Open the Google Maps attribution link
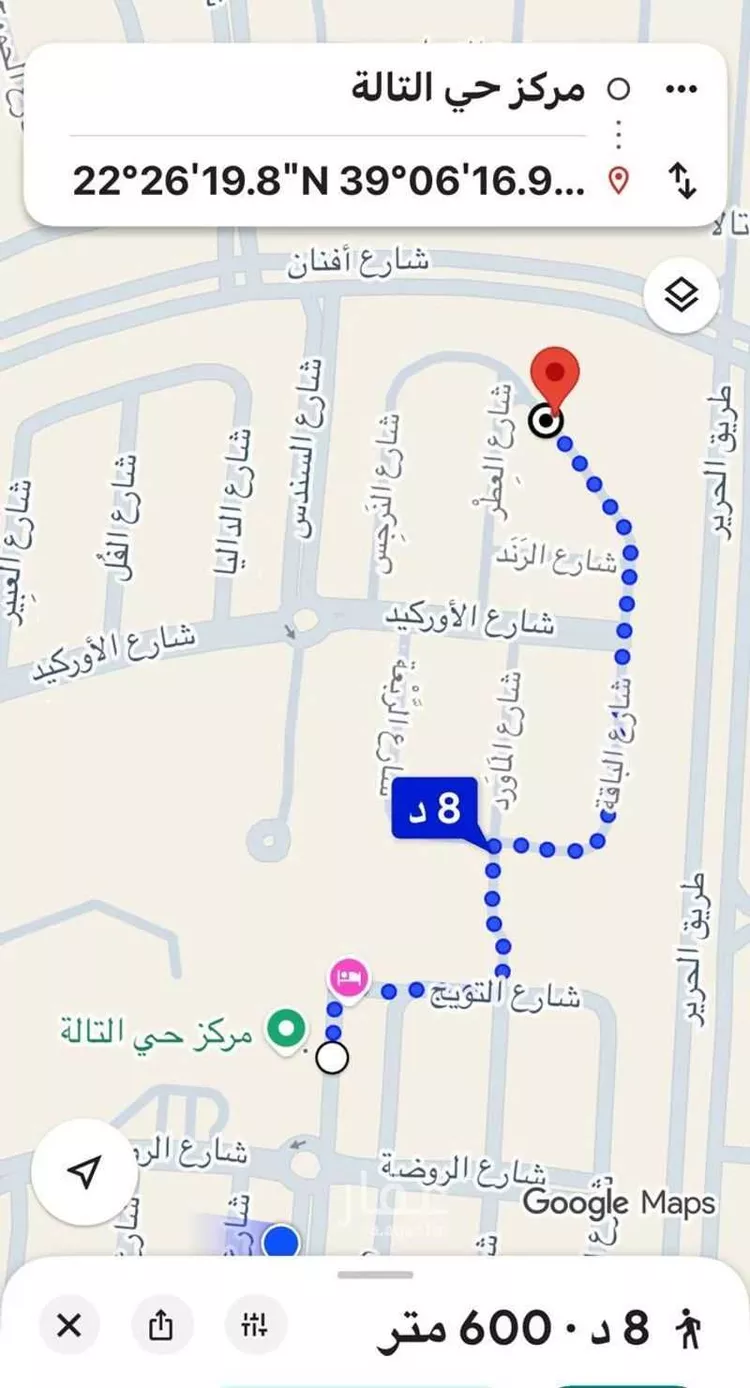 click(x=620, y=1204)
